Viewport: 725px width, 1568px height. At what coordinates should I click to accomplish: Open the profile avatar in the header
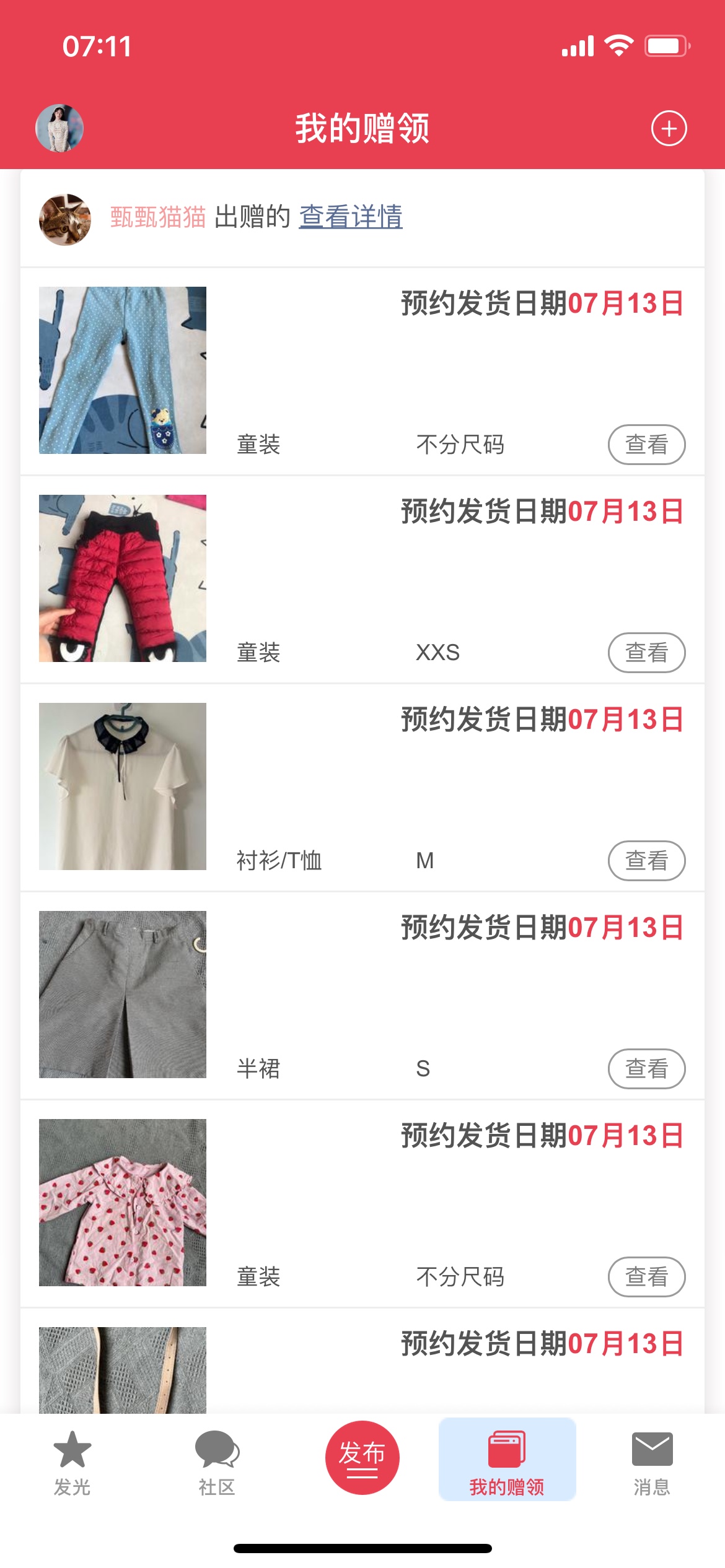(59, 128)
